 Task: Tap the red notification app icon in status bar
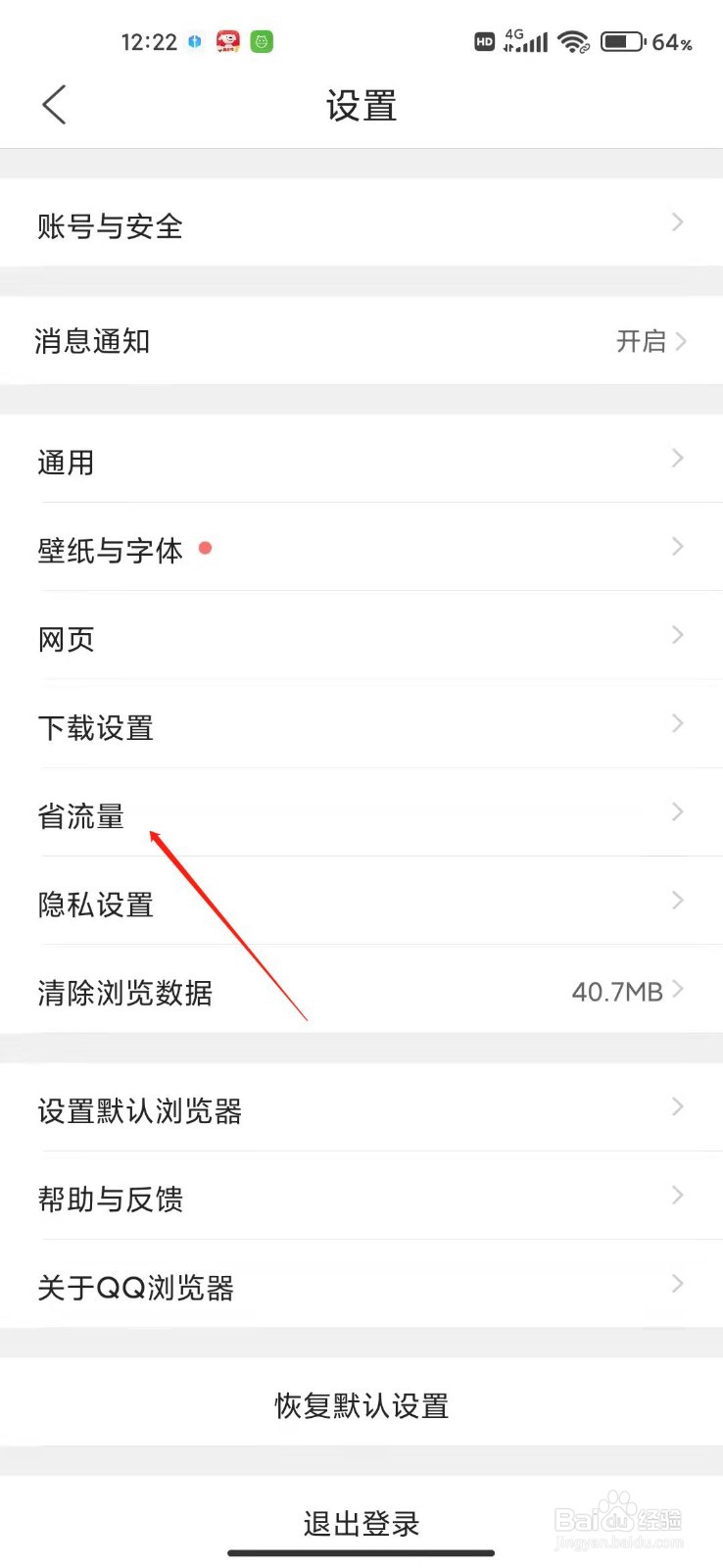tap(227, 41)
